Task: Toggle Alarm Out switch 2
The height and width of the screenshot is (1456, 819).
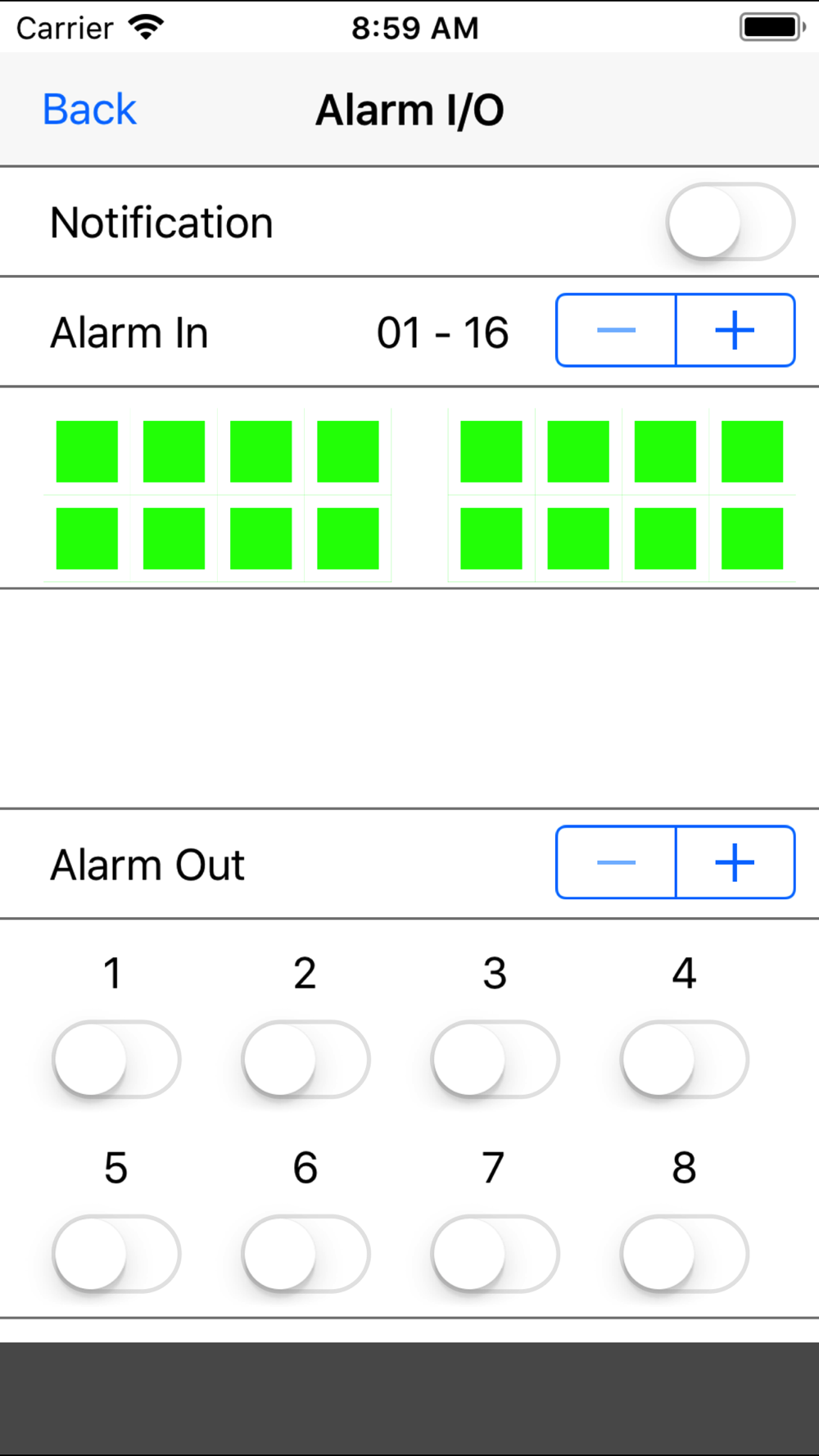Action: click(305, 1059)
